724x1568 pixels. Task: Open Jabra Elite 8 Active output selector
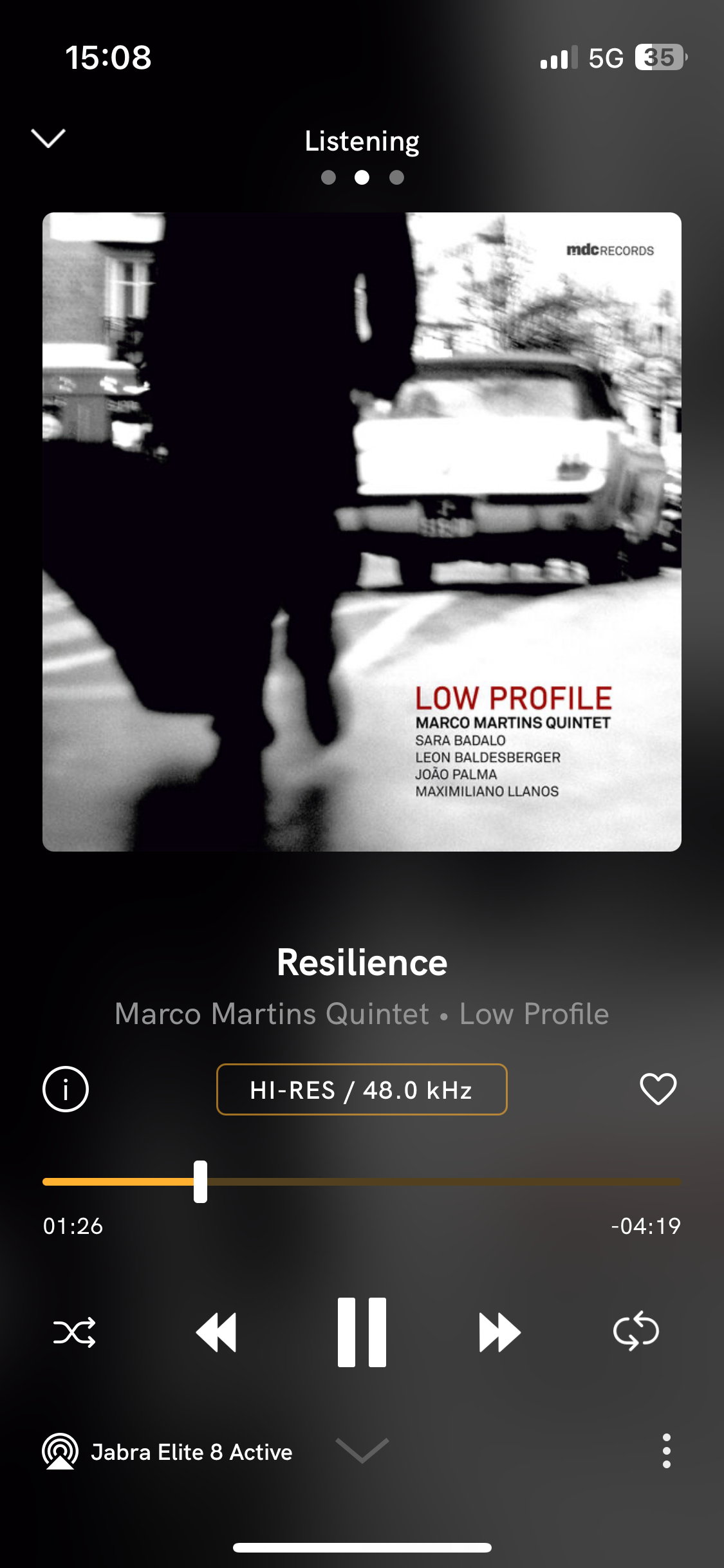click(167, 1451)
